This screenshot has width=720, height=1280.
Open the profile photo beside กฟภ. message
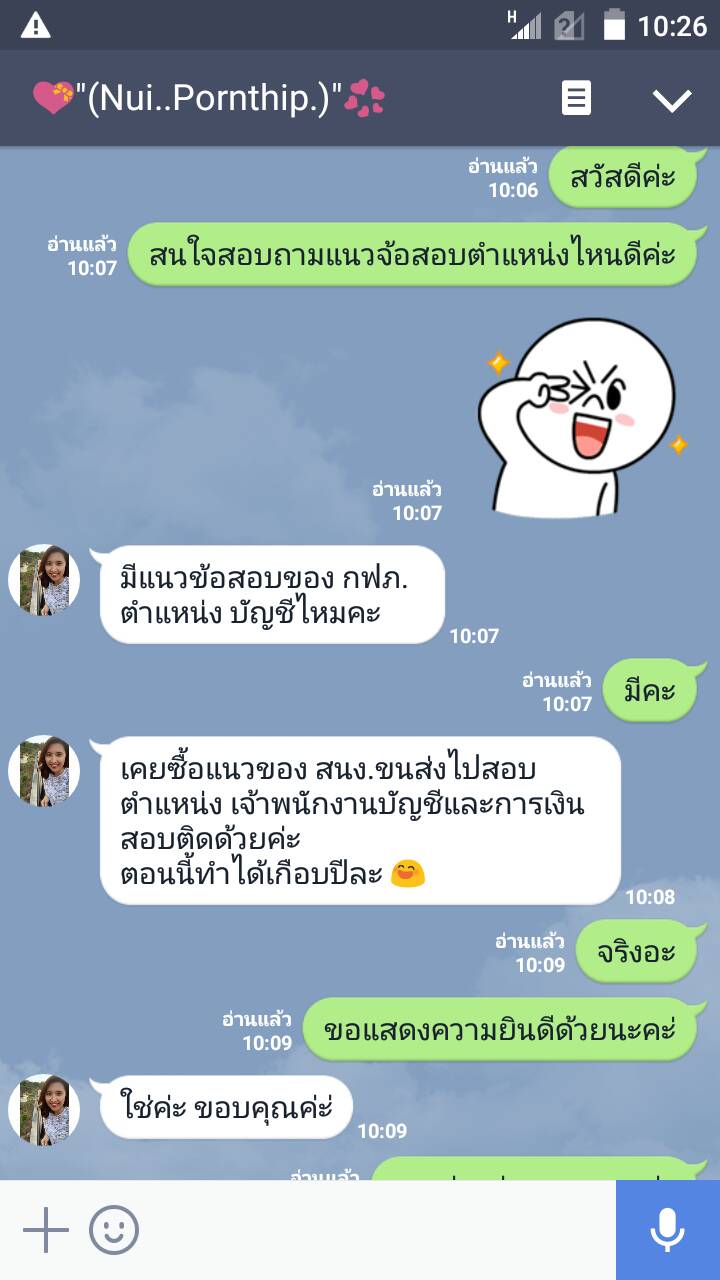(44, 580)
